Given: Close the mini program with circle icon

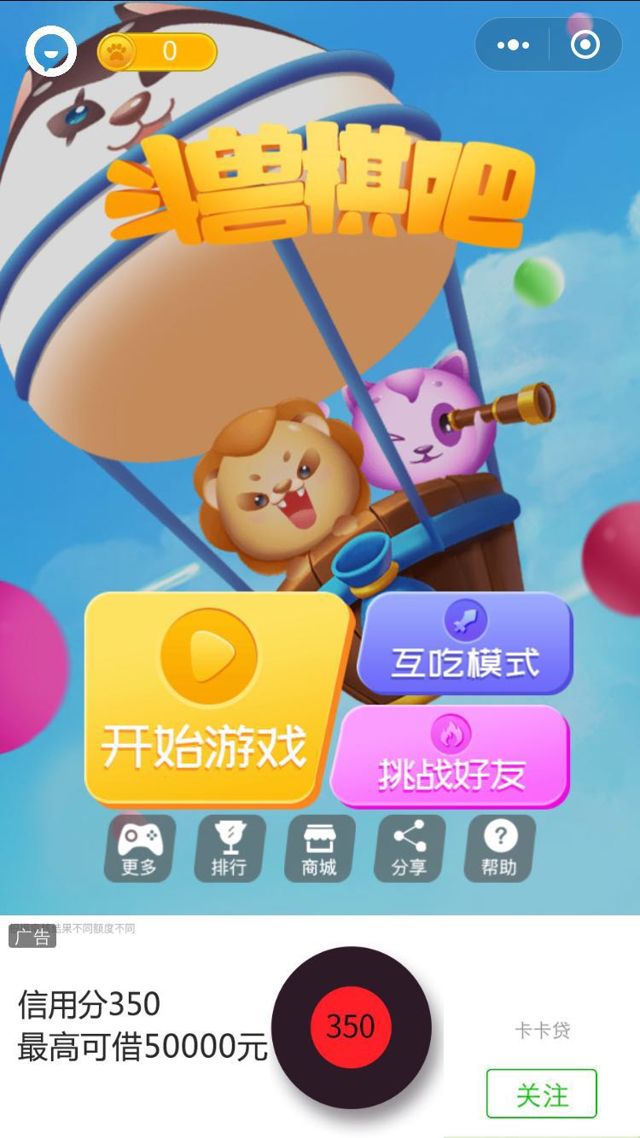Looking at the screenshot, I should pyautogui.click(x=585, y=45).
